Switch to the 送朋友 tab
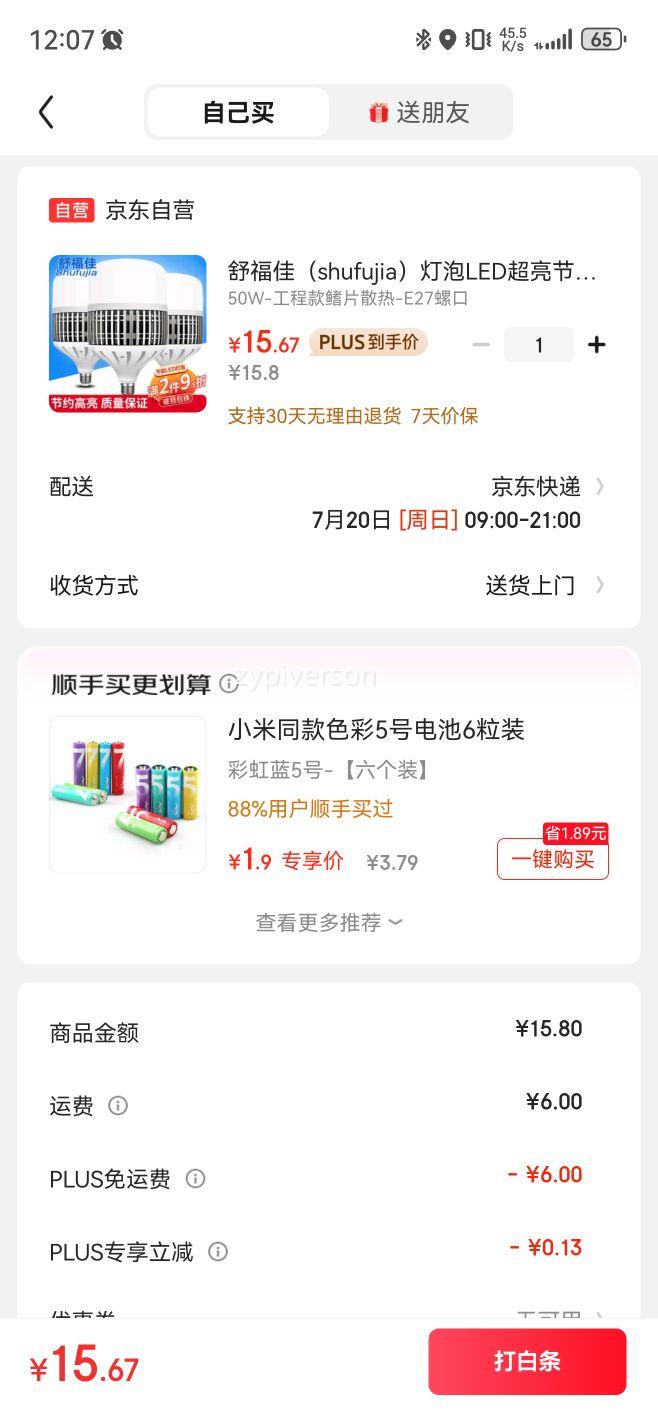Viewport: 658px width, 1416px height. tap(420, 112)
